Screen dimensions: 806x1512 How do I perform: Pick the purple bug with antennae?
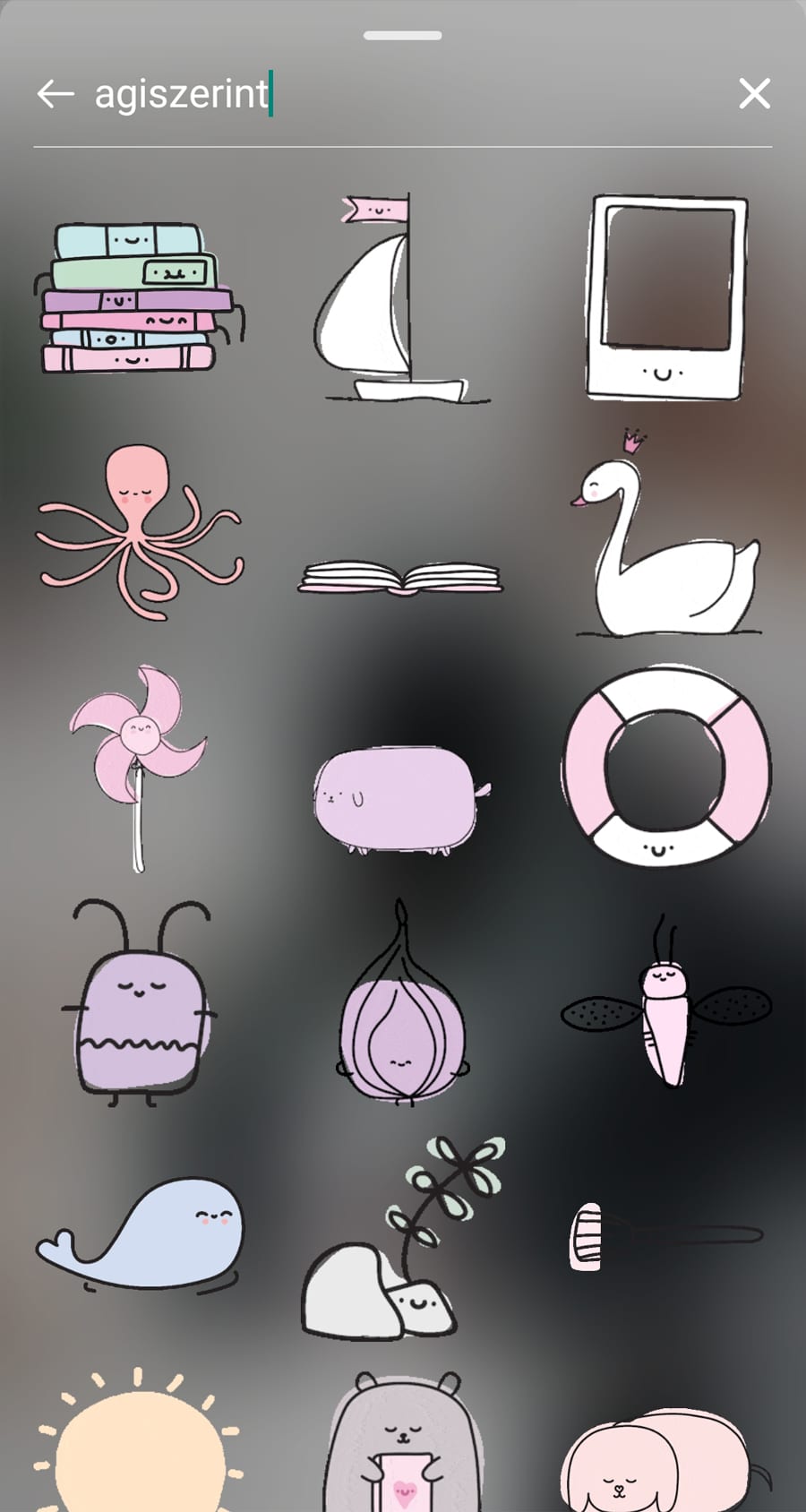tap(140, 1003)
